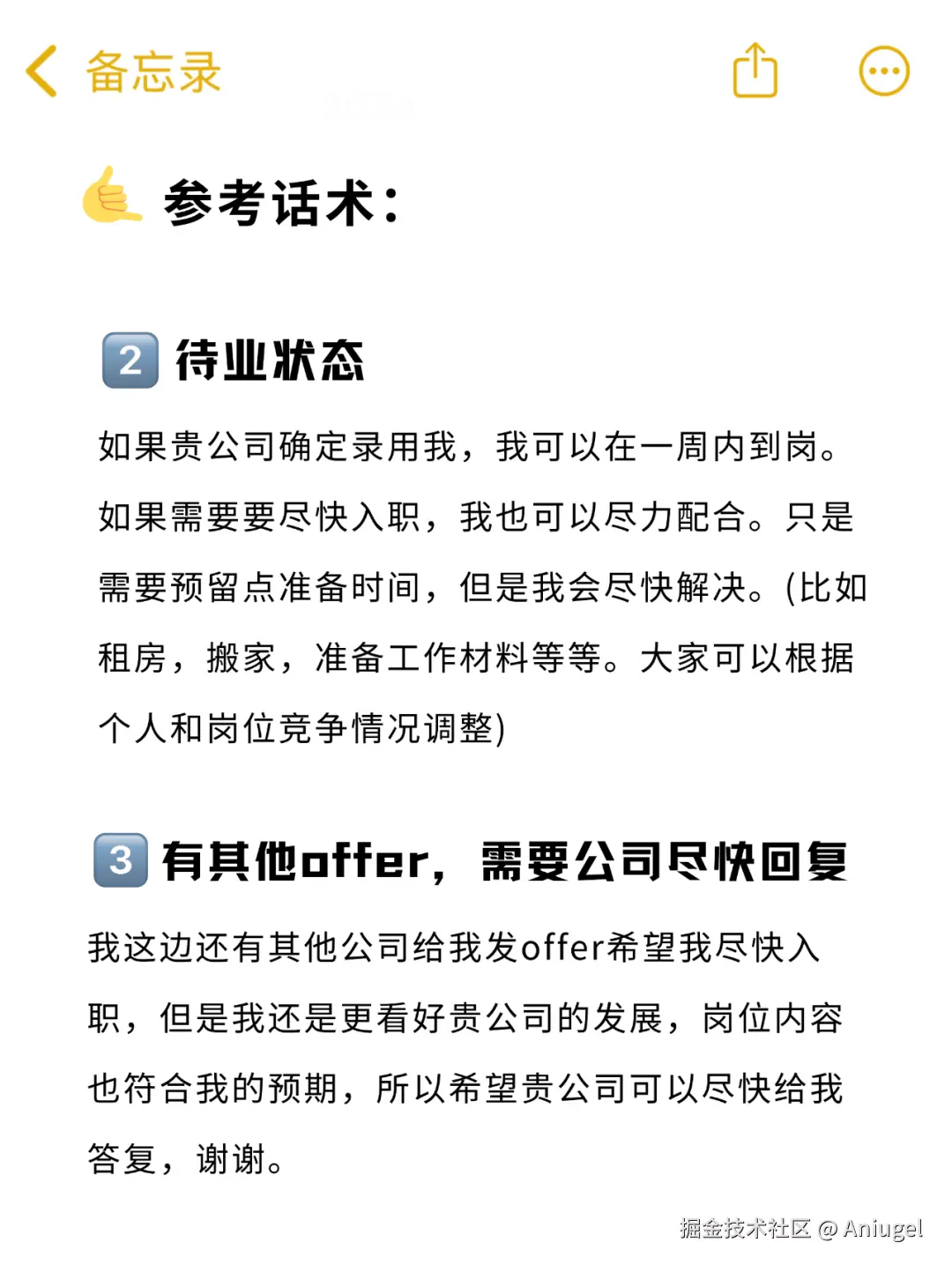Open the more options menu
952x1272 pixels.
pos(883,71)
